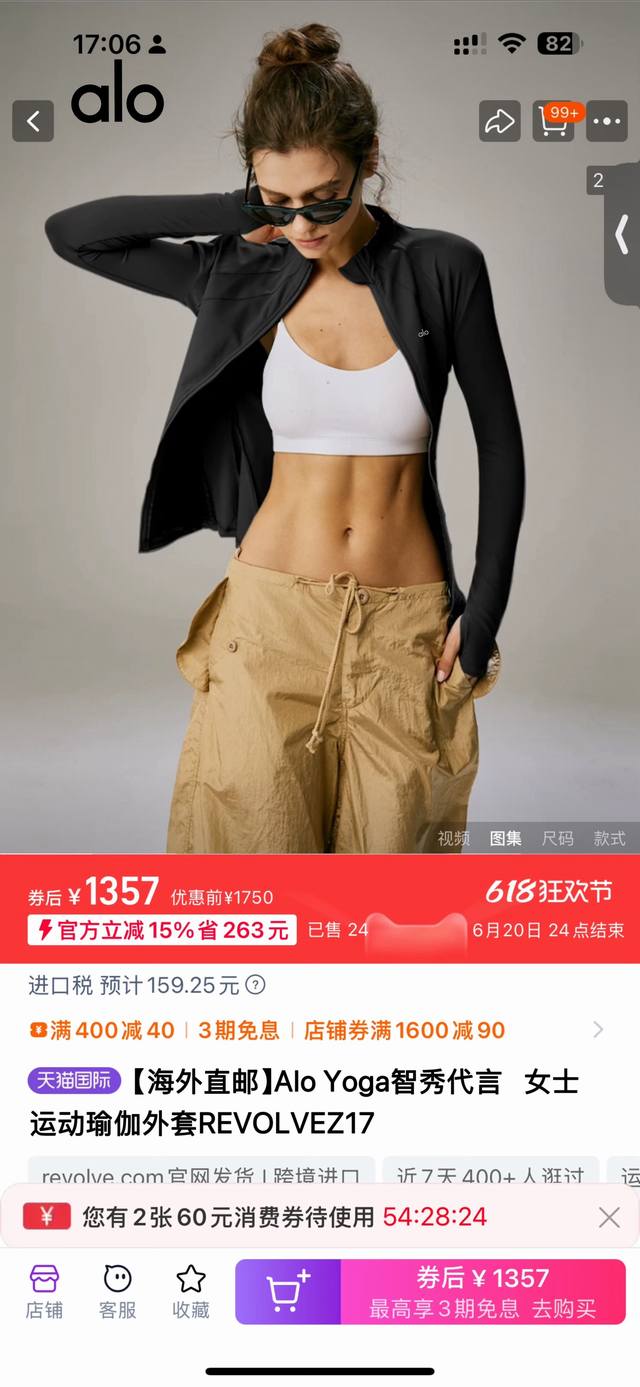Open import tax help question mark
640x1387 pixels.
[256, 985]
